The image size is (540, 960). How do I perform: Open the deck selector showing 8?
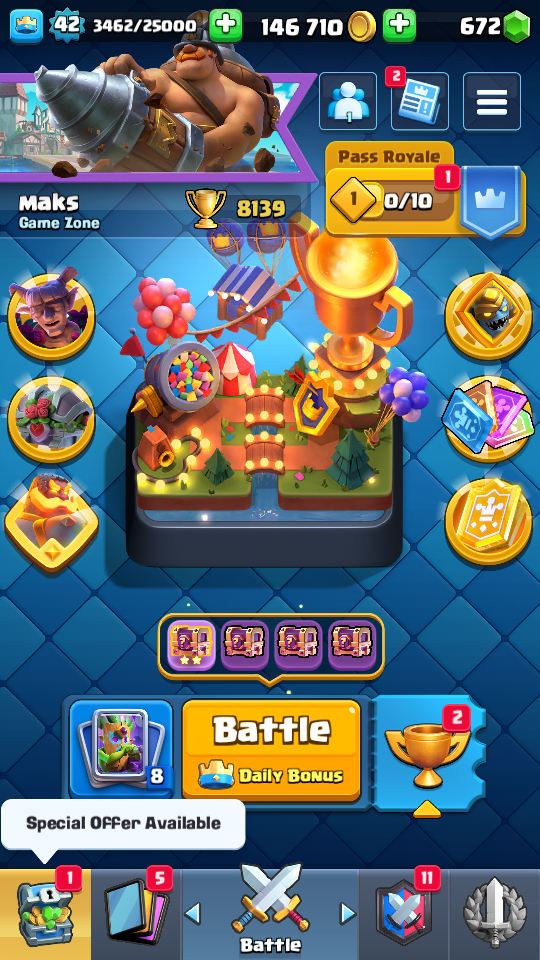click(x=121, y=748)
